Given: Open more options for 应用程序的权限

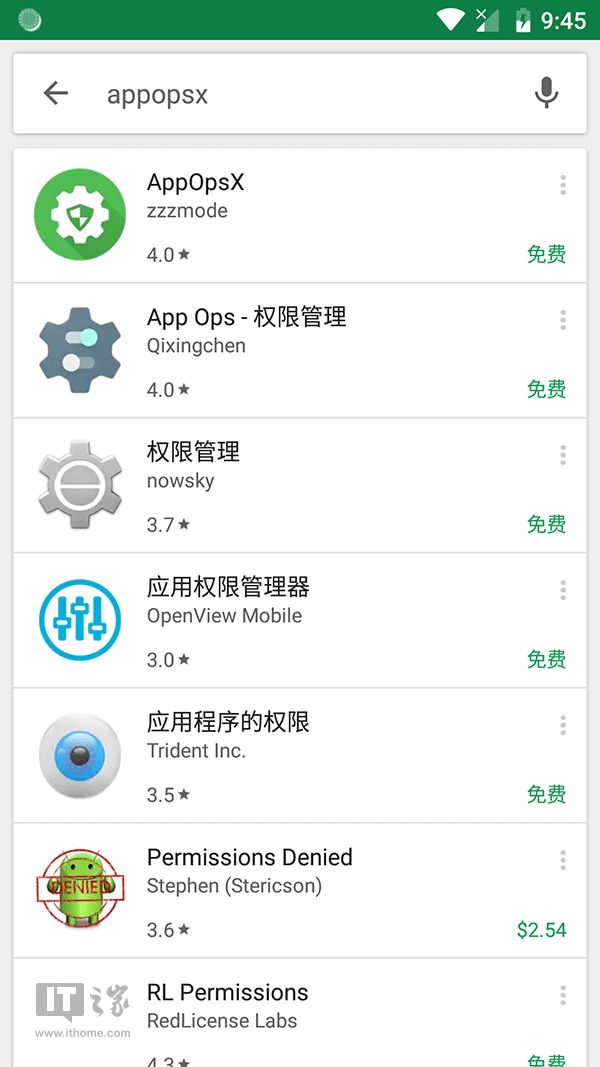Looking at the screenshot, I should click(x=563, y=725).
